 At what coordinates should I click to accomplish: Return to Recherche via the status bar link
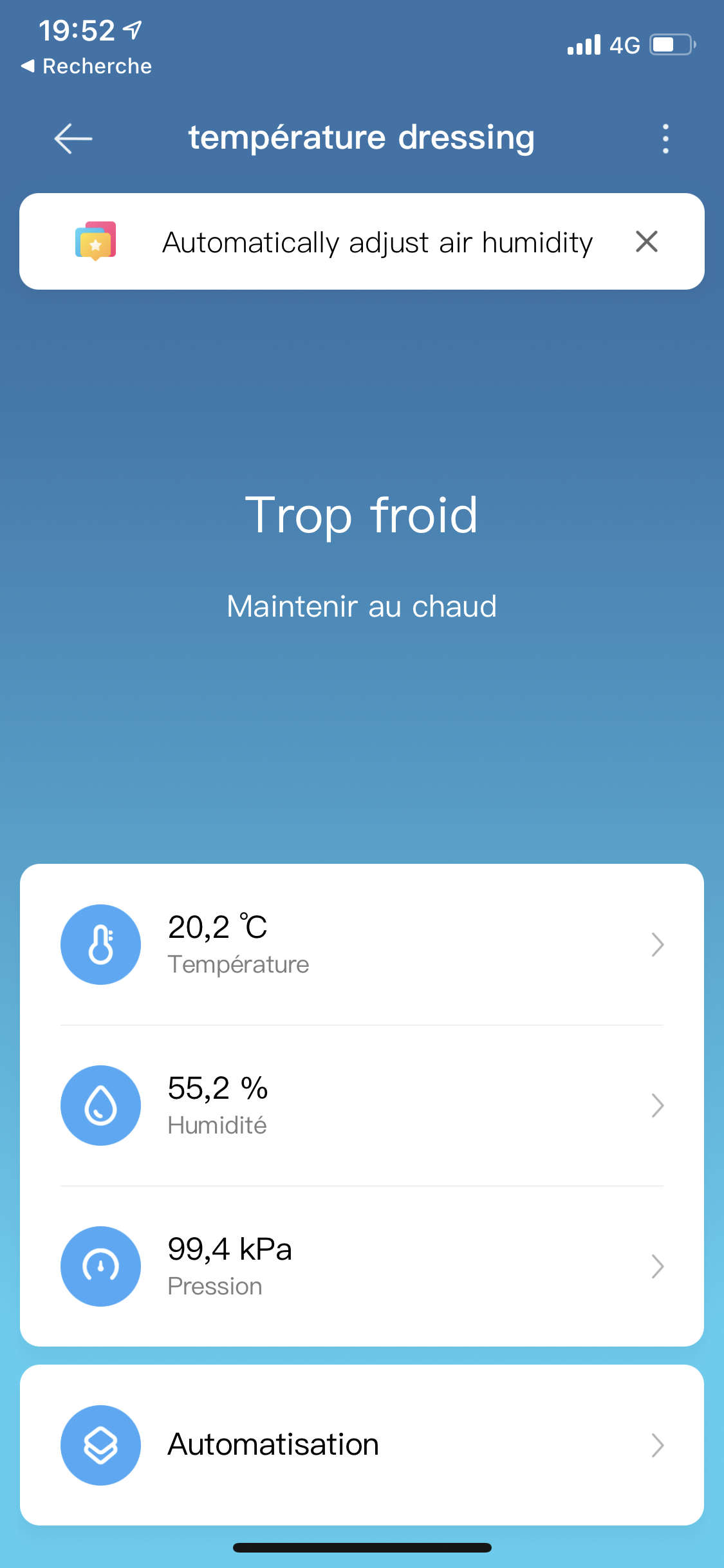click(x=87, y=66)
